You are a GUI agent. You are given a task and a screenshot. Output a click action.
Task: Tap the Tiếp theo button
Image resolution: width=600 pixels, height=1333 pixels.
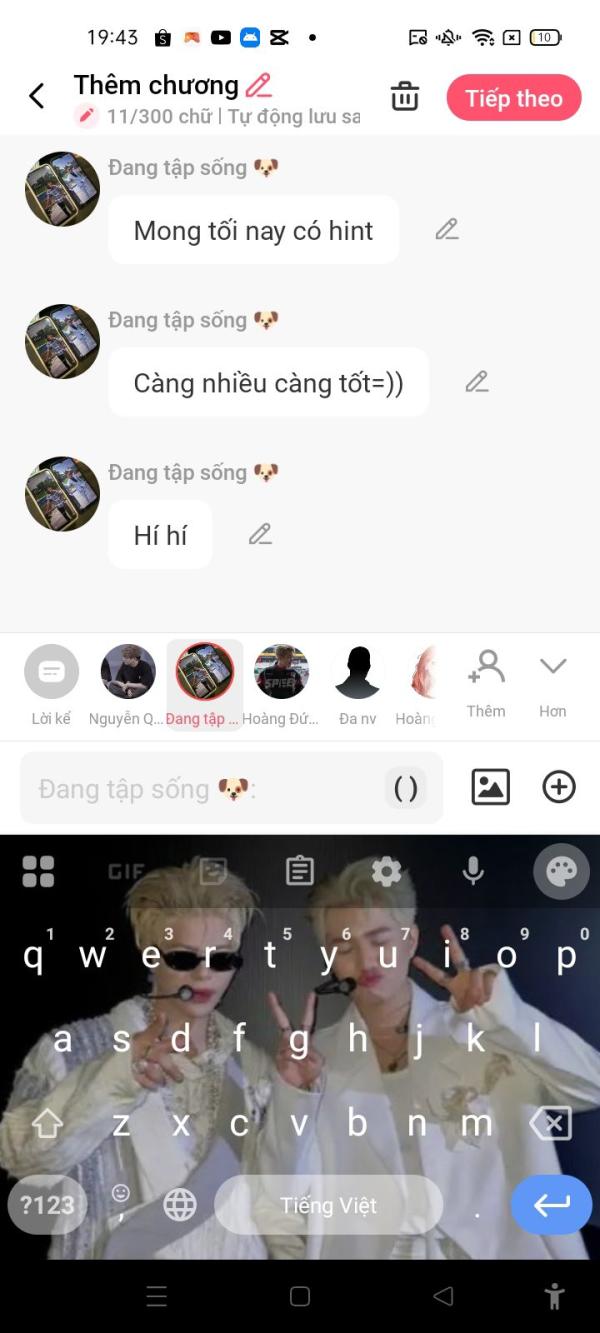(x=513, y=98)
